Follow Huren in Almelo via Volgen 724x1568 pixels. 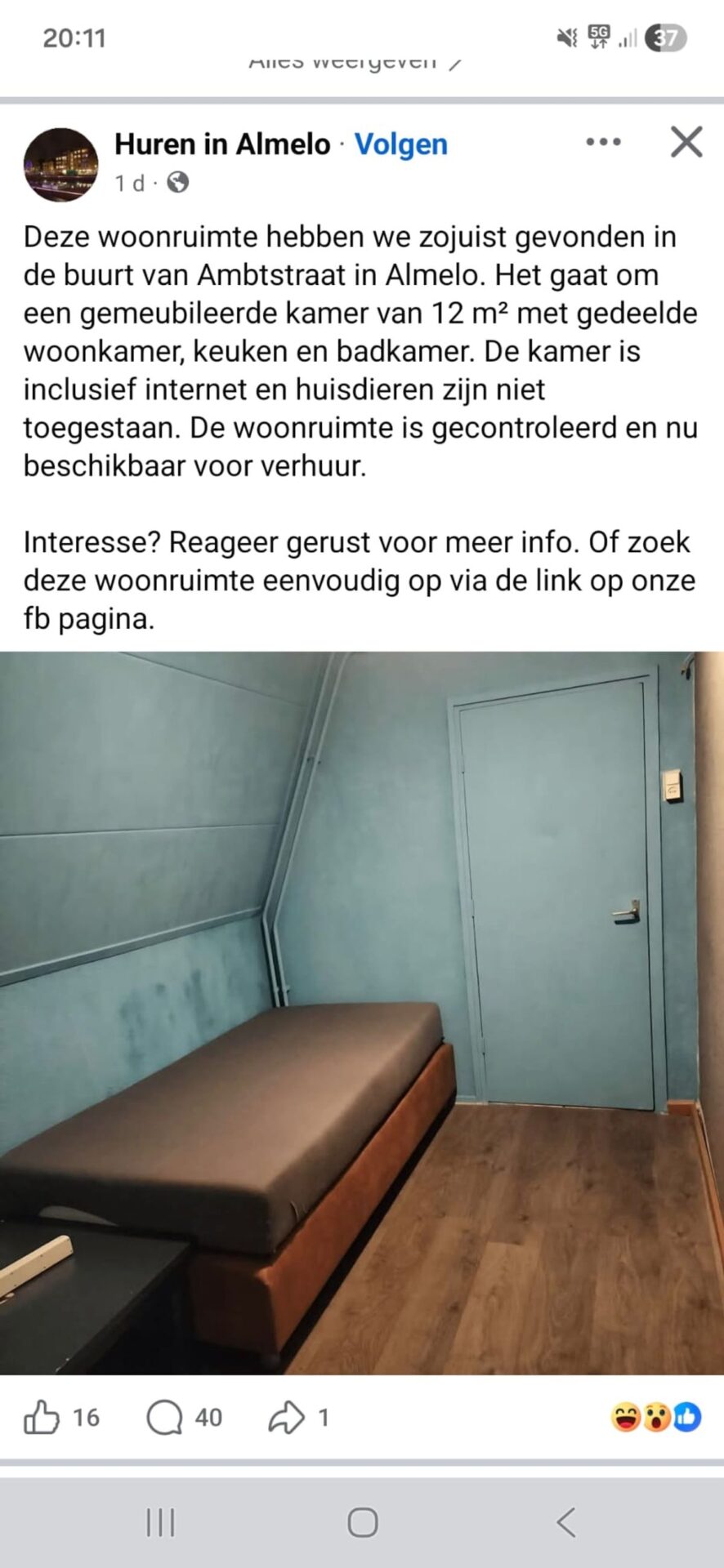pyautogui.click(x=400, y=145)
